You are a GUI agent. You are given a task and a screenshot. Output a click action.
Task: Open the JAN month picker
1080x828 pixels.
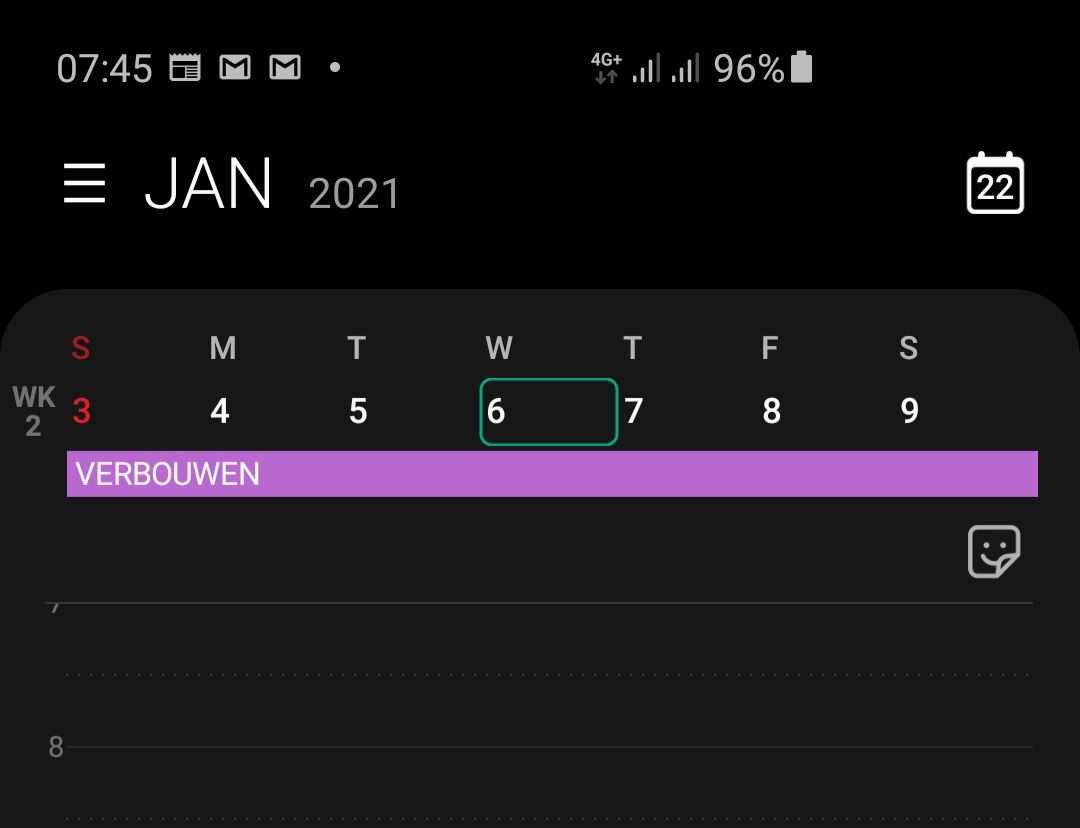(x=209, y=185)
